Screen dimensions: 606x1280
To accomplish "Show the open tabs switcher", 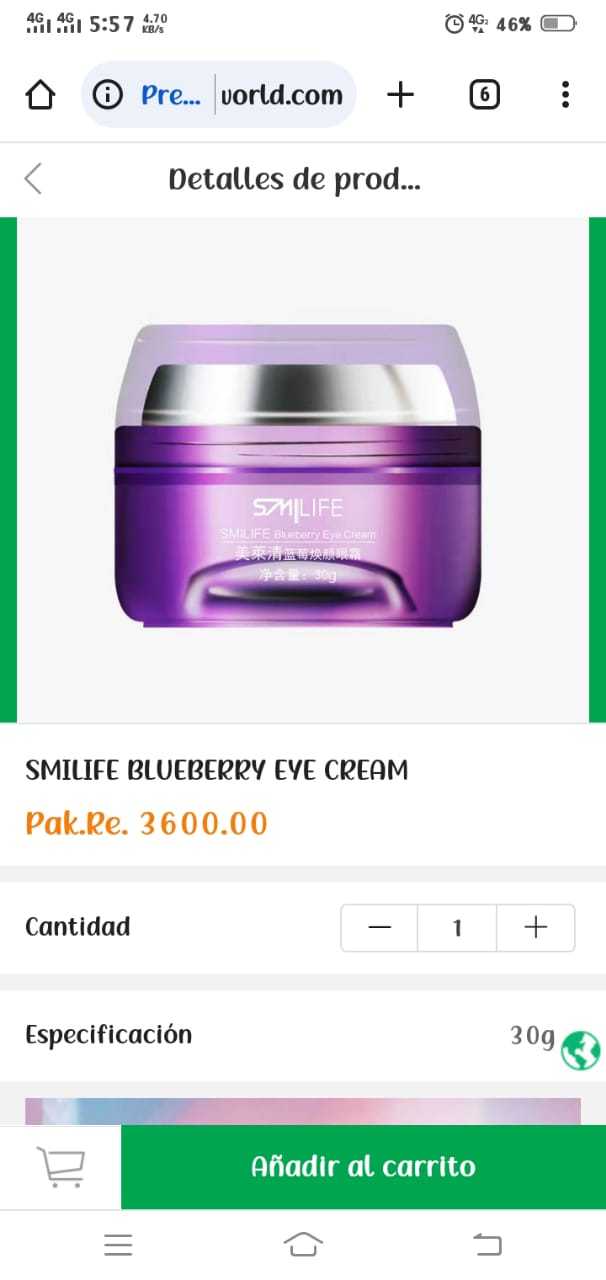I will [484, 95].
